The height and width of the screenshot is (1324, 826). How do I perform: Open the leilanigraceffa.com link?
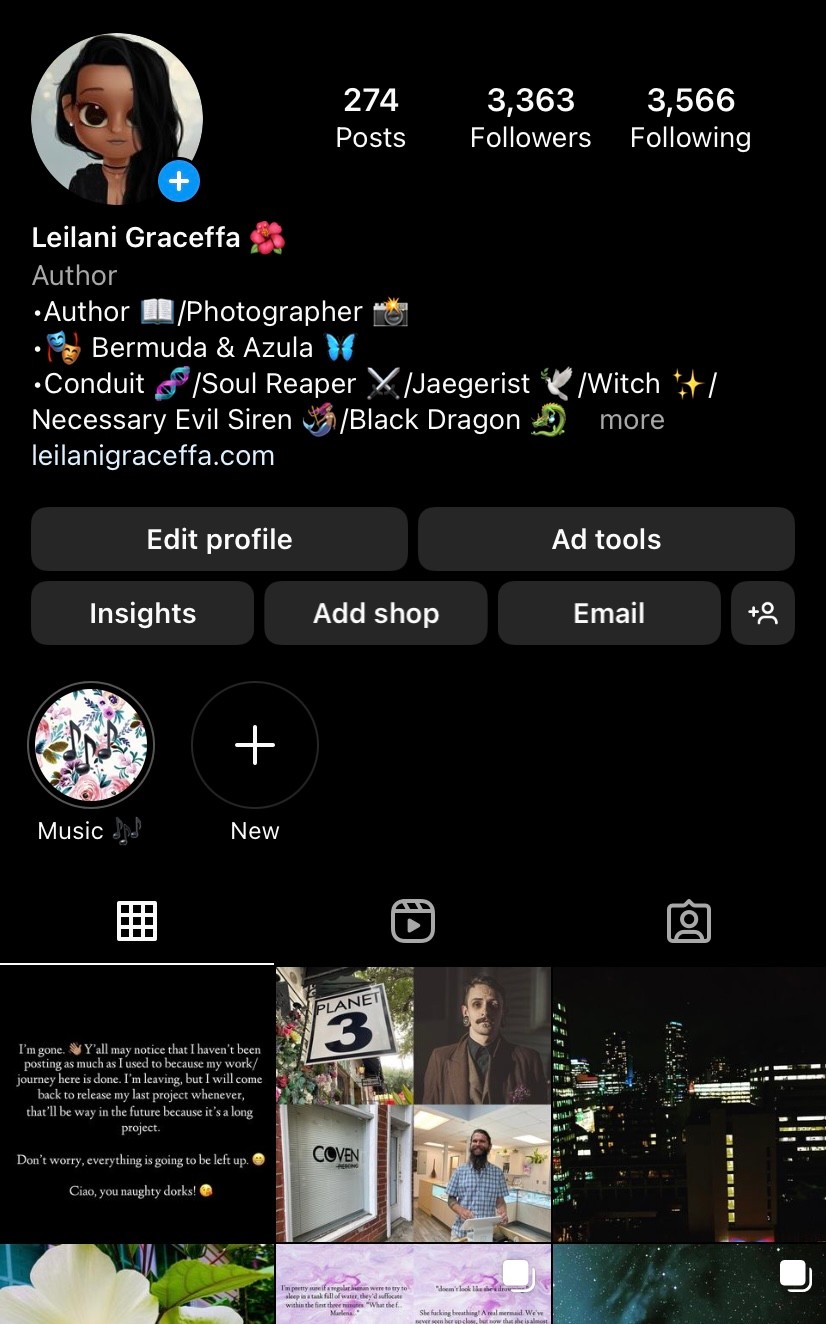[x=153, y=456]
